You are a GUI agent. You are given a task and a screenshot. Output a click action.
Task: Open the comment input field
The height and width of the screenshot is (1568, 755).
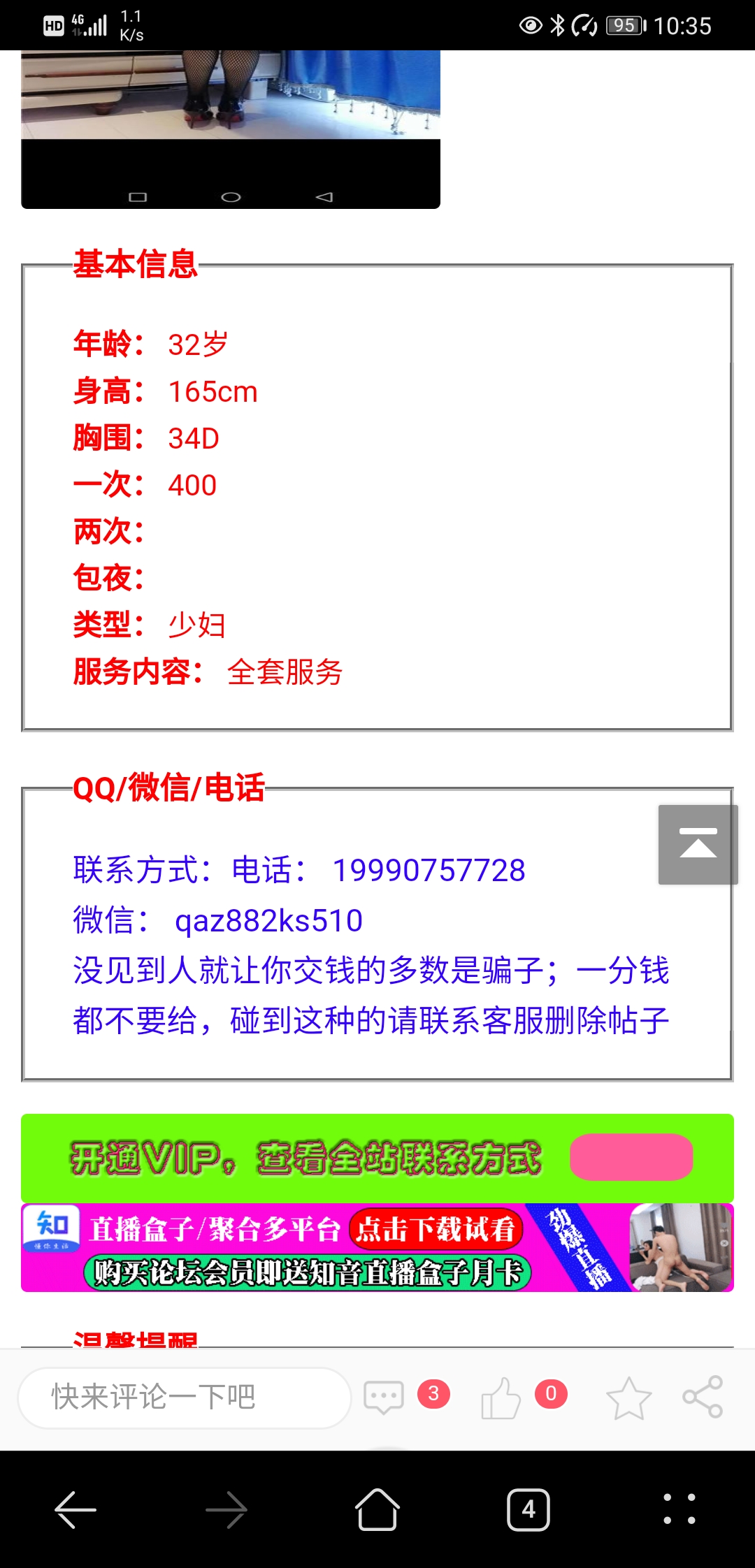184,1398
